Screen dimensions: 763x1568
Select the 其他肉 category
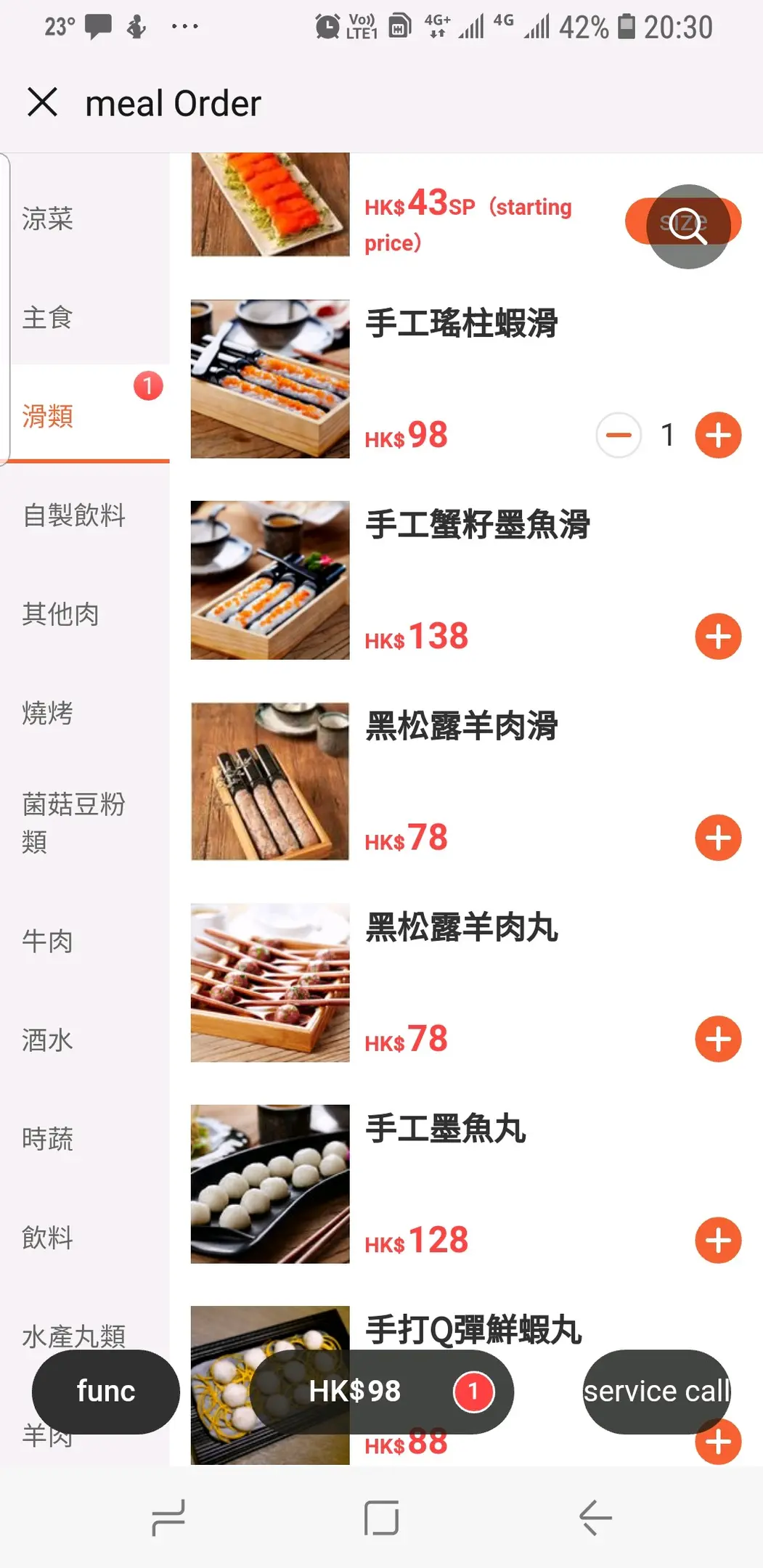click(x=60, y=614)
